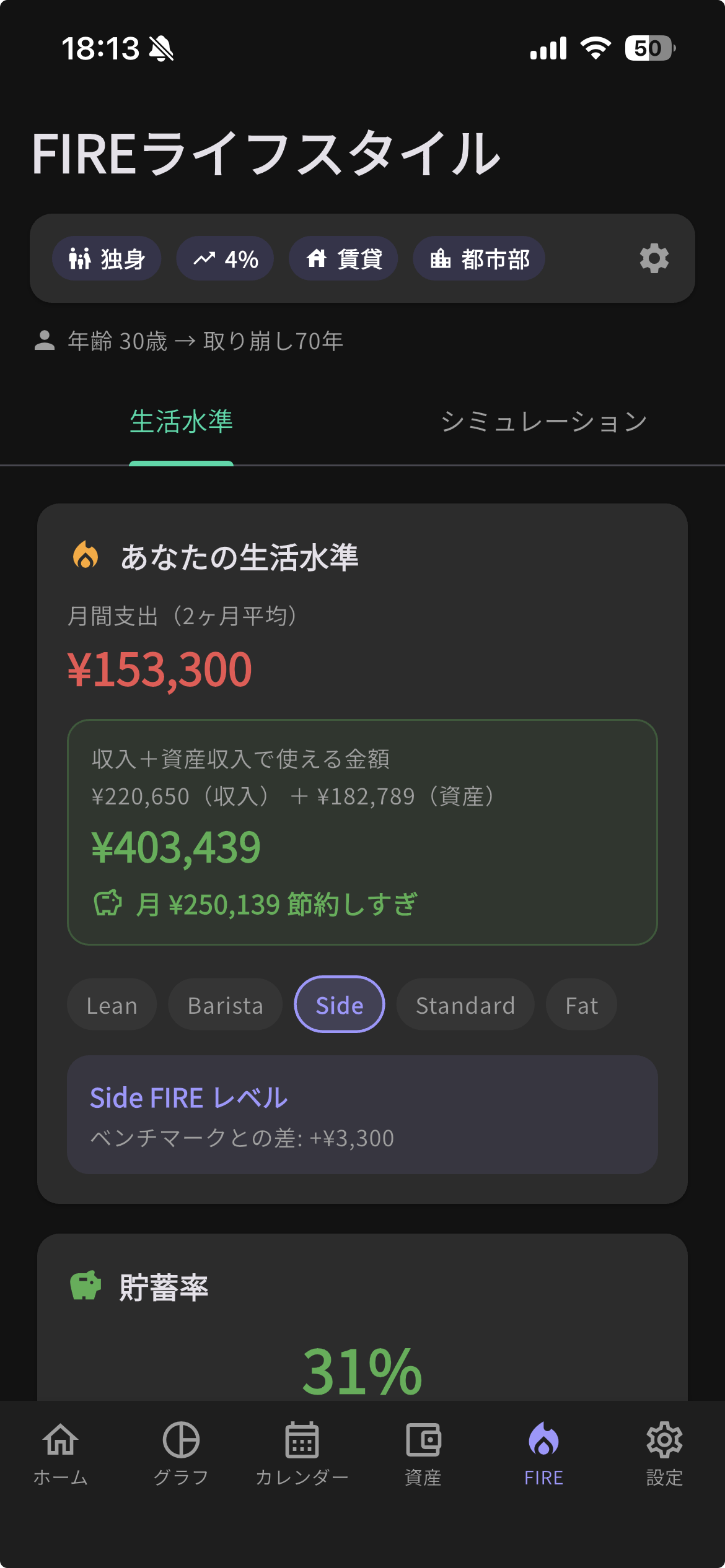This screenshot has width=725, height=1568.
Task: Open the settings gear next to profile chips
Action: 654,259
